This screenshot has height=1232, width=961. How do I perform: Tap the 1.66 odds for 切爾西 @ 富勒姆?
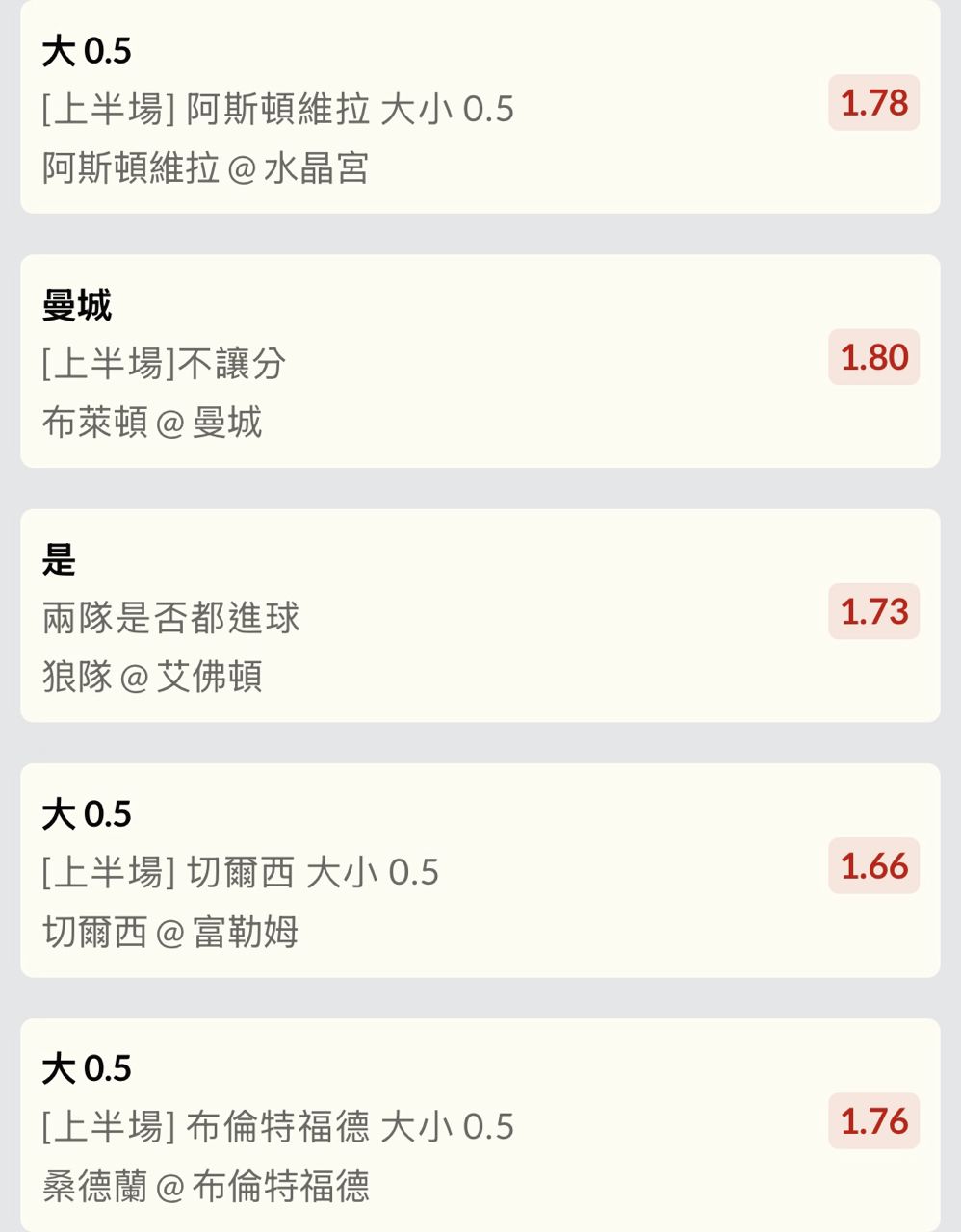click(873, 866)
